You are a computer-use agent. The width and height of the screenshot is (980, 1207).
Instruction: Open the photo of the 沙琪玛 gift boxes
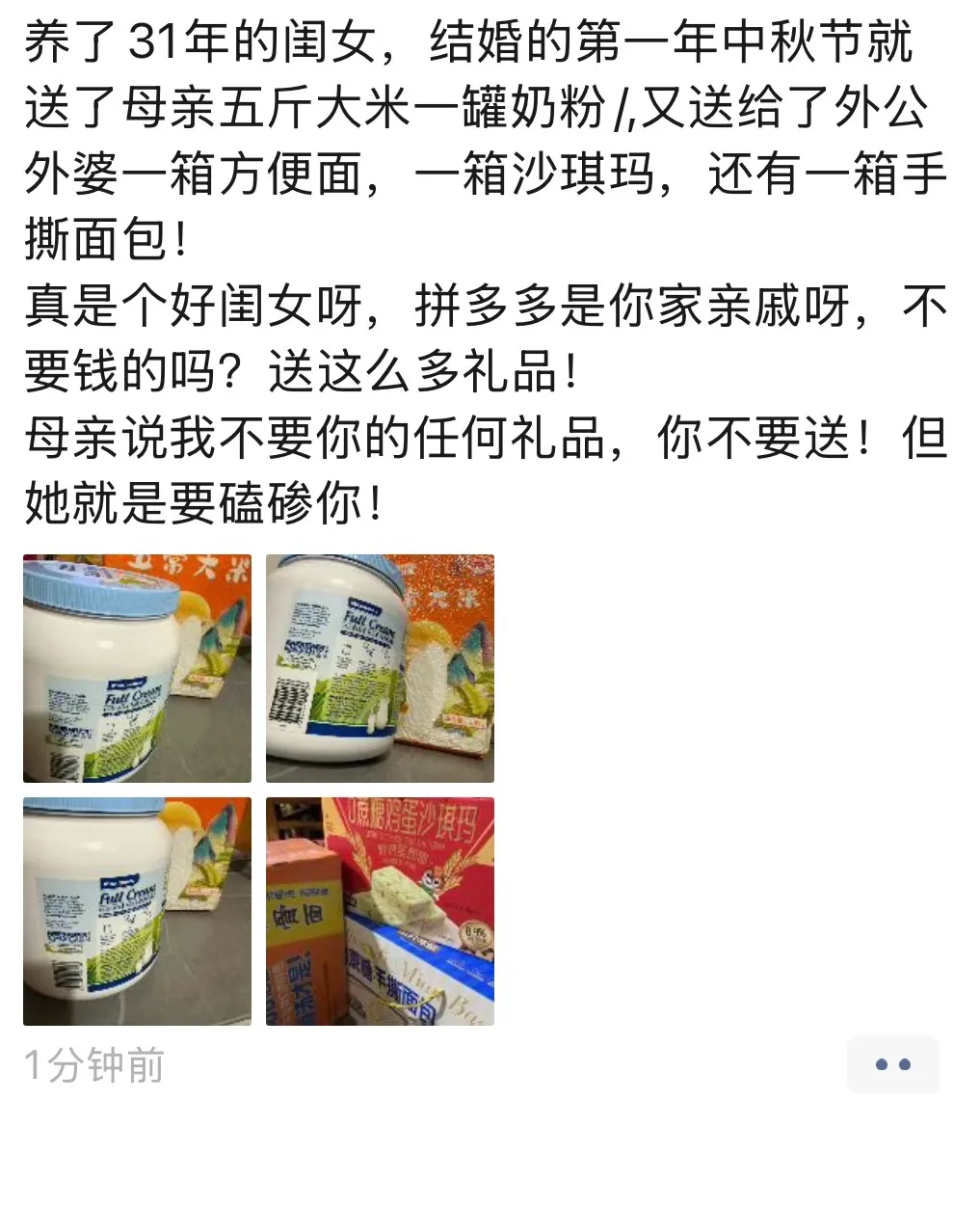[x=380, y=911]
